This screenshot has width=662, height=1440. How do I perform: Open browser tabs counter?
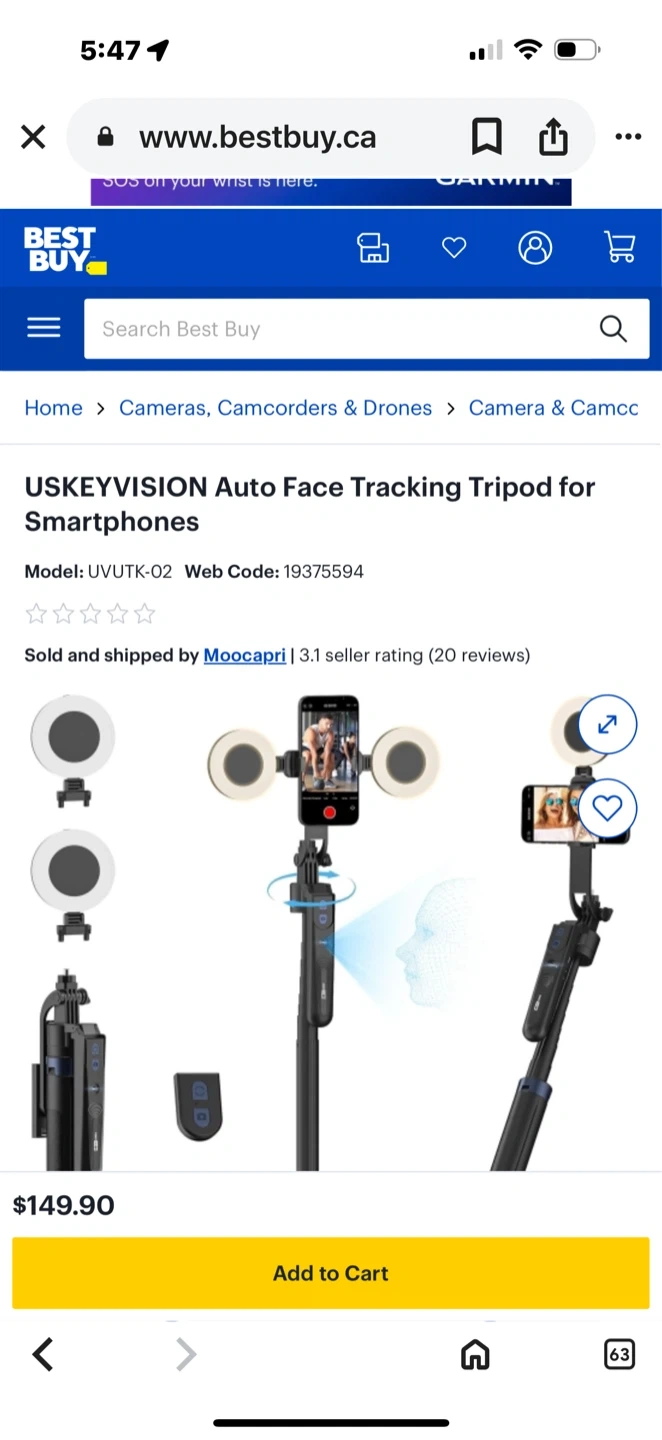(619, 1355)
